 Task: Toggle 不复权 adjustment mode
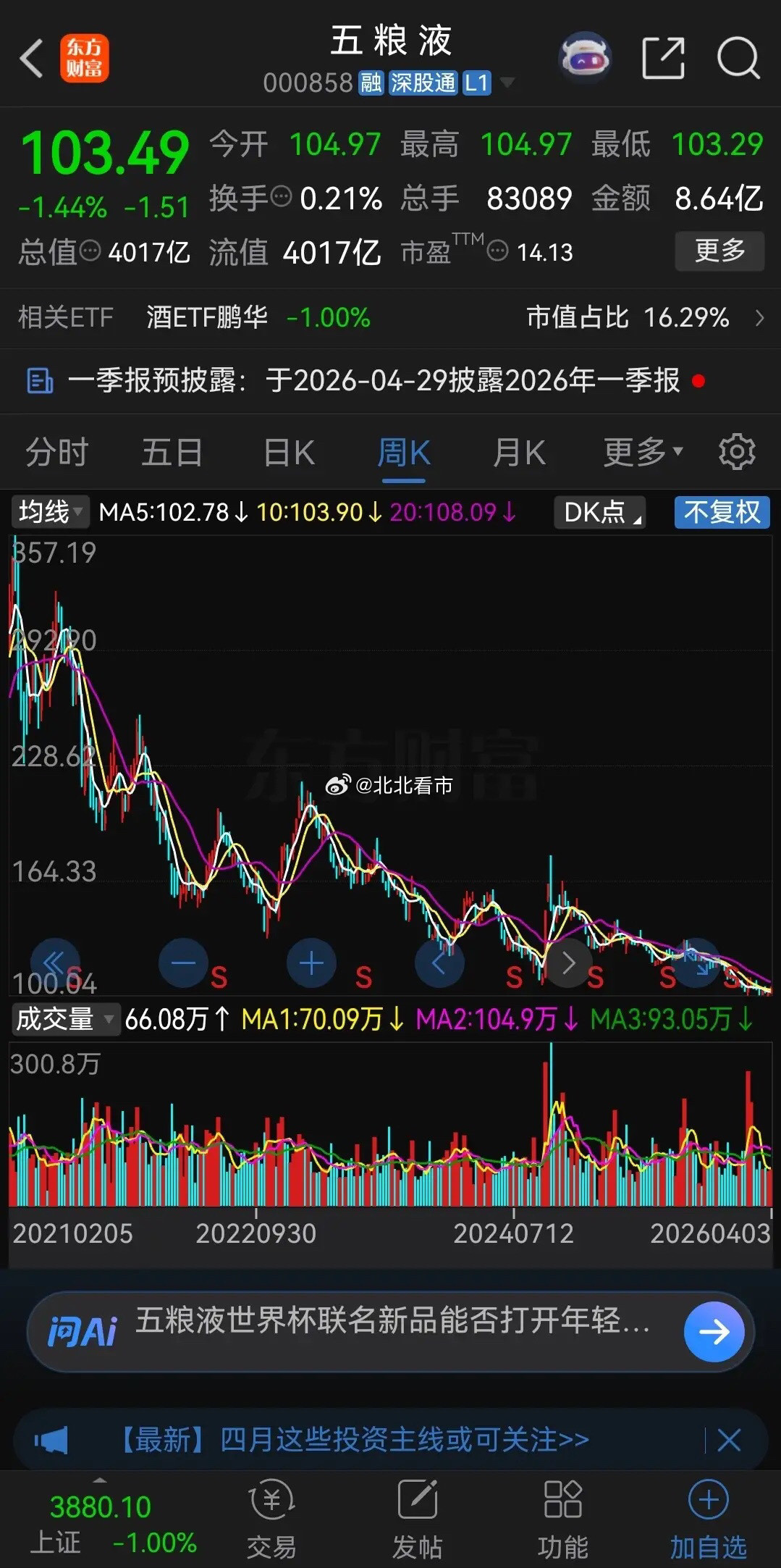[x=721, y=512]
